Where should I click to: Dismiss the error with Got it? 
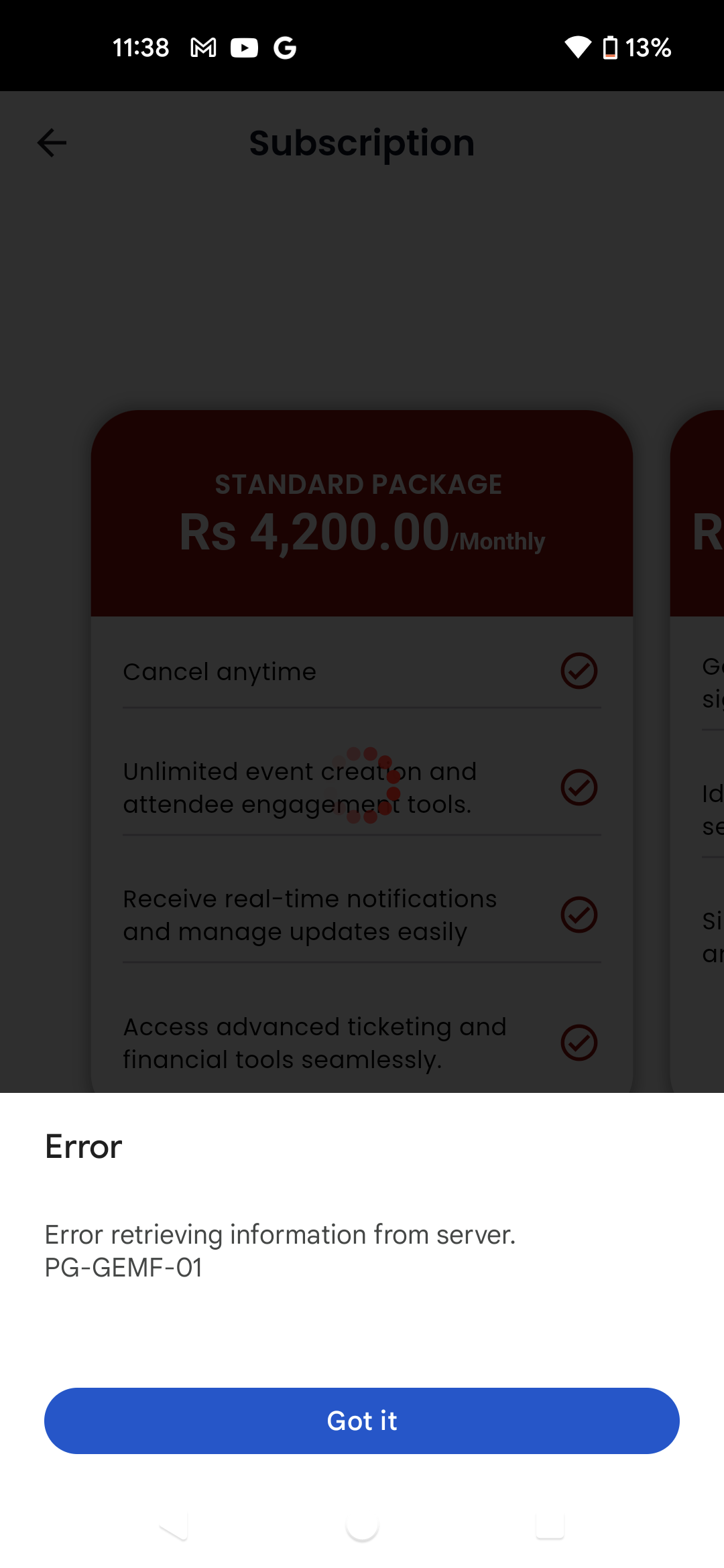[362, 1421]
